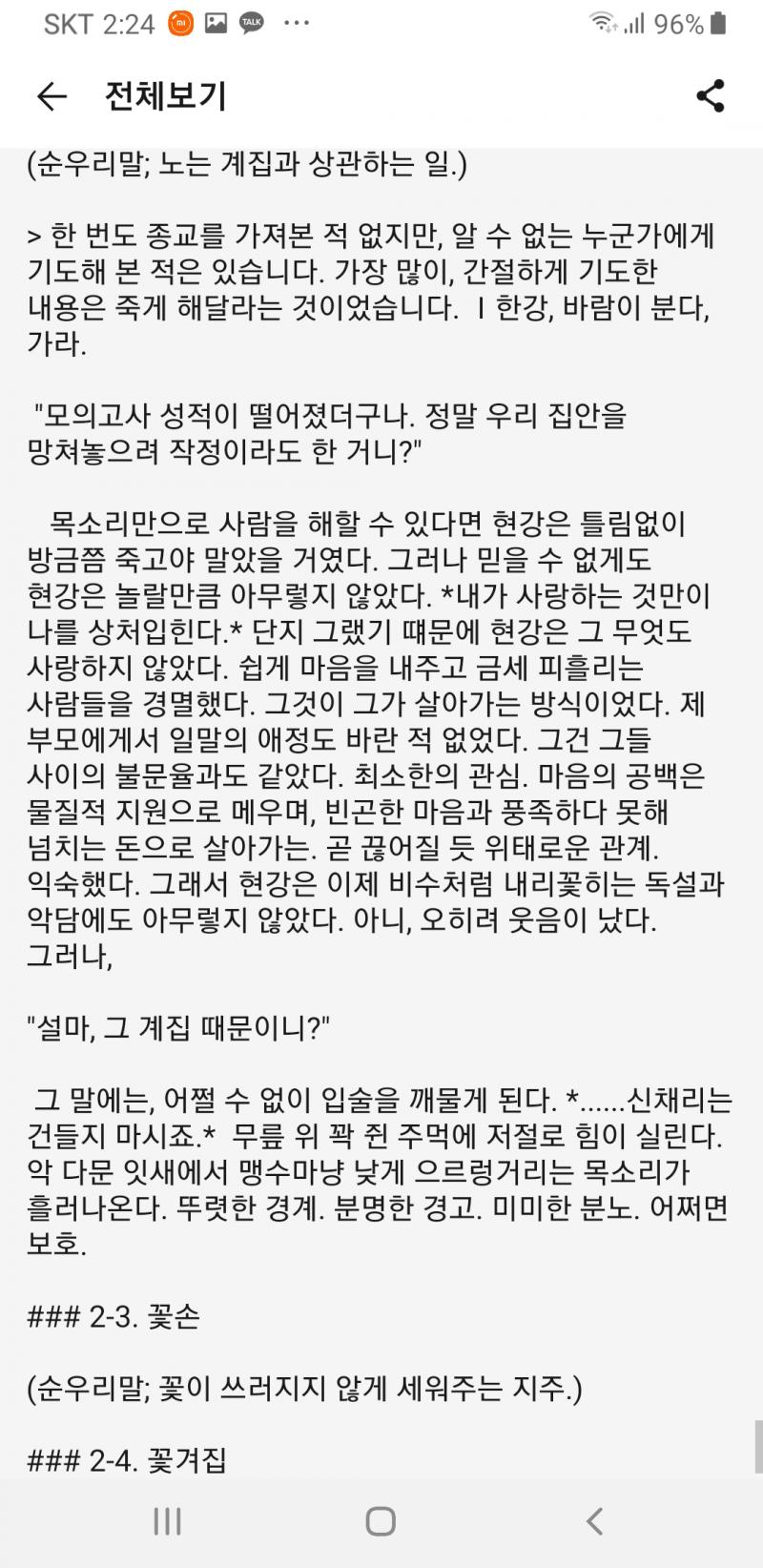Open recent apps from navigation bar
The image size is (763, 1568).
coord(168,1521)
